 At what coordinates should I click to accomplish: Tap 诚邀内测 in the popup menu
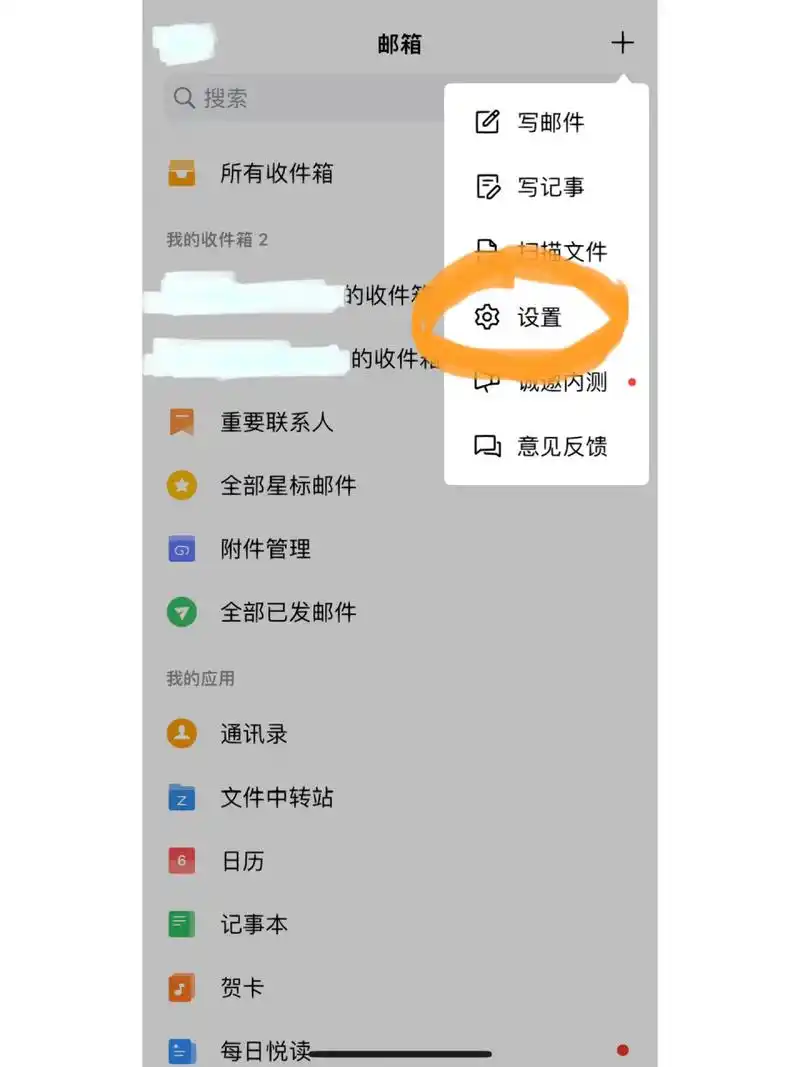pyautogui.click(x=560, y=382)
